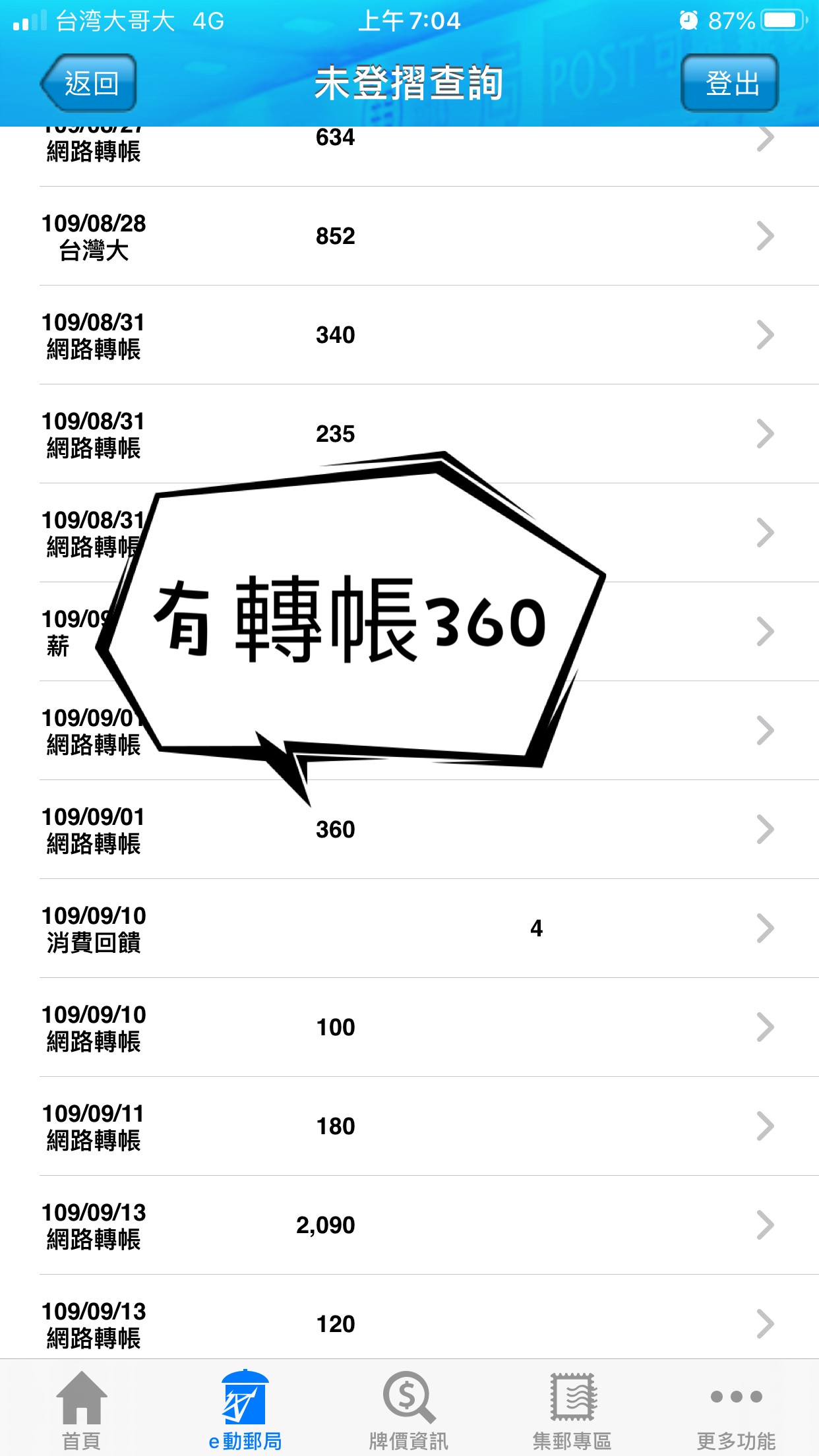
Task: Log out with the 登出 button
Action: 730,83
